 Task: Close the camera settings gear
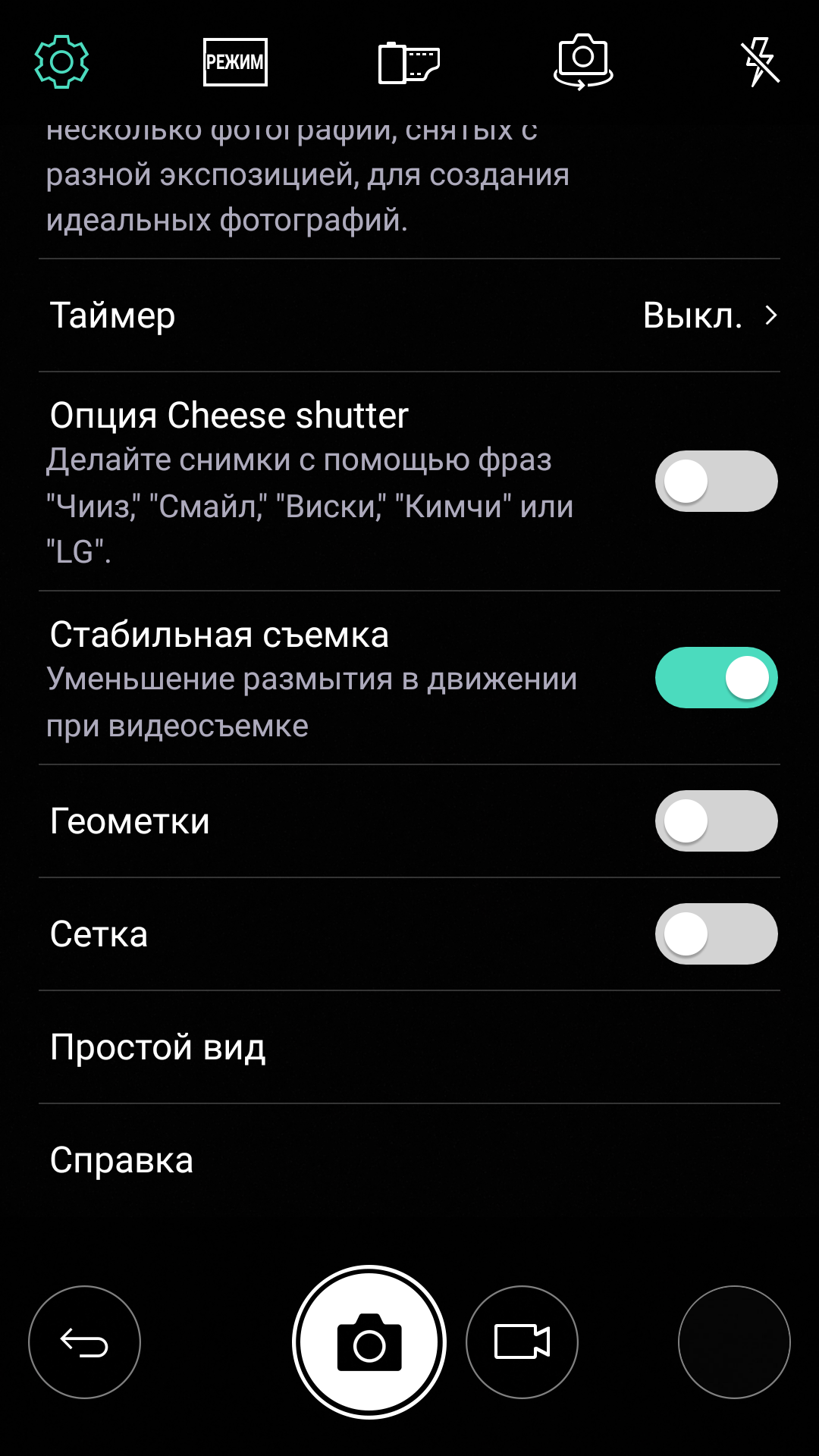[x=62, y=61]
